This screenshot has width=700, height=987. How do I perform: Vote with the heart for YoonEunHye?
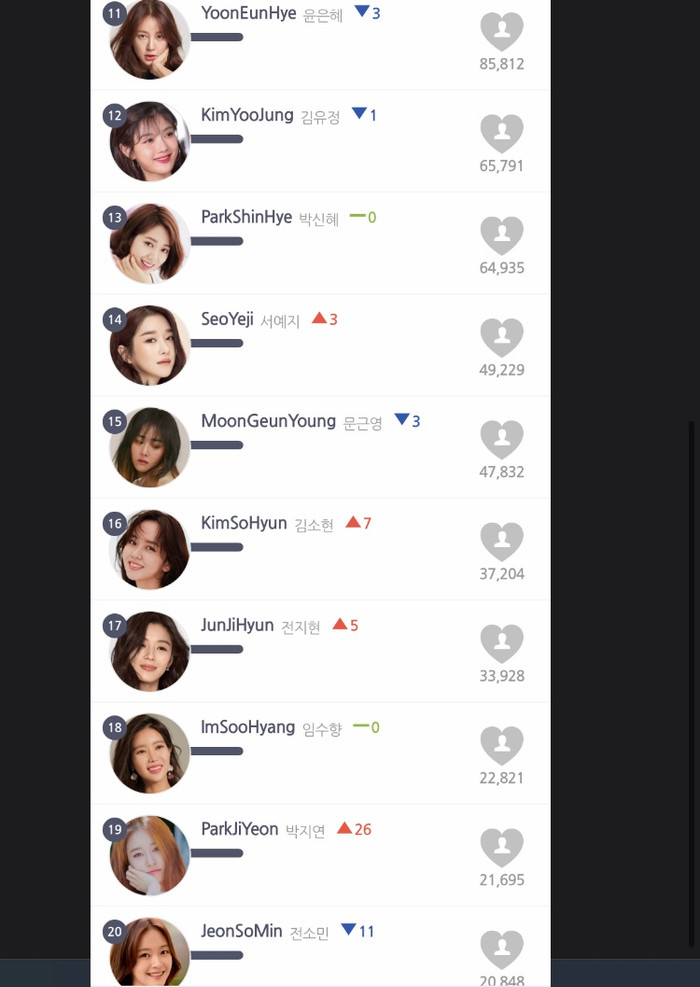[x=501, y=31]
